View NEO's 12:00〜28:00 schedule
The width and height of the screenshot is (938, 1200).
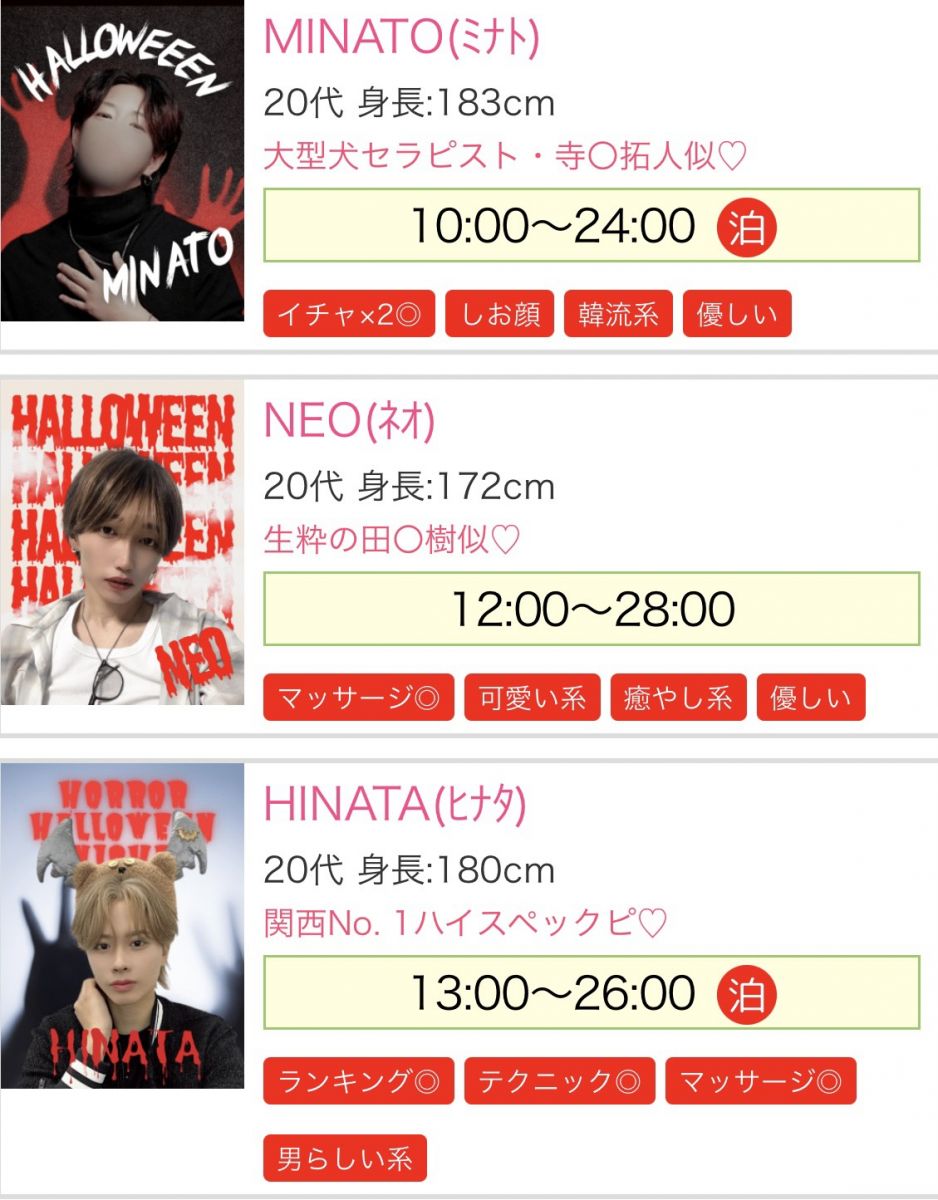pos(591,609)
